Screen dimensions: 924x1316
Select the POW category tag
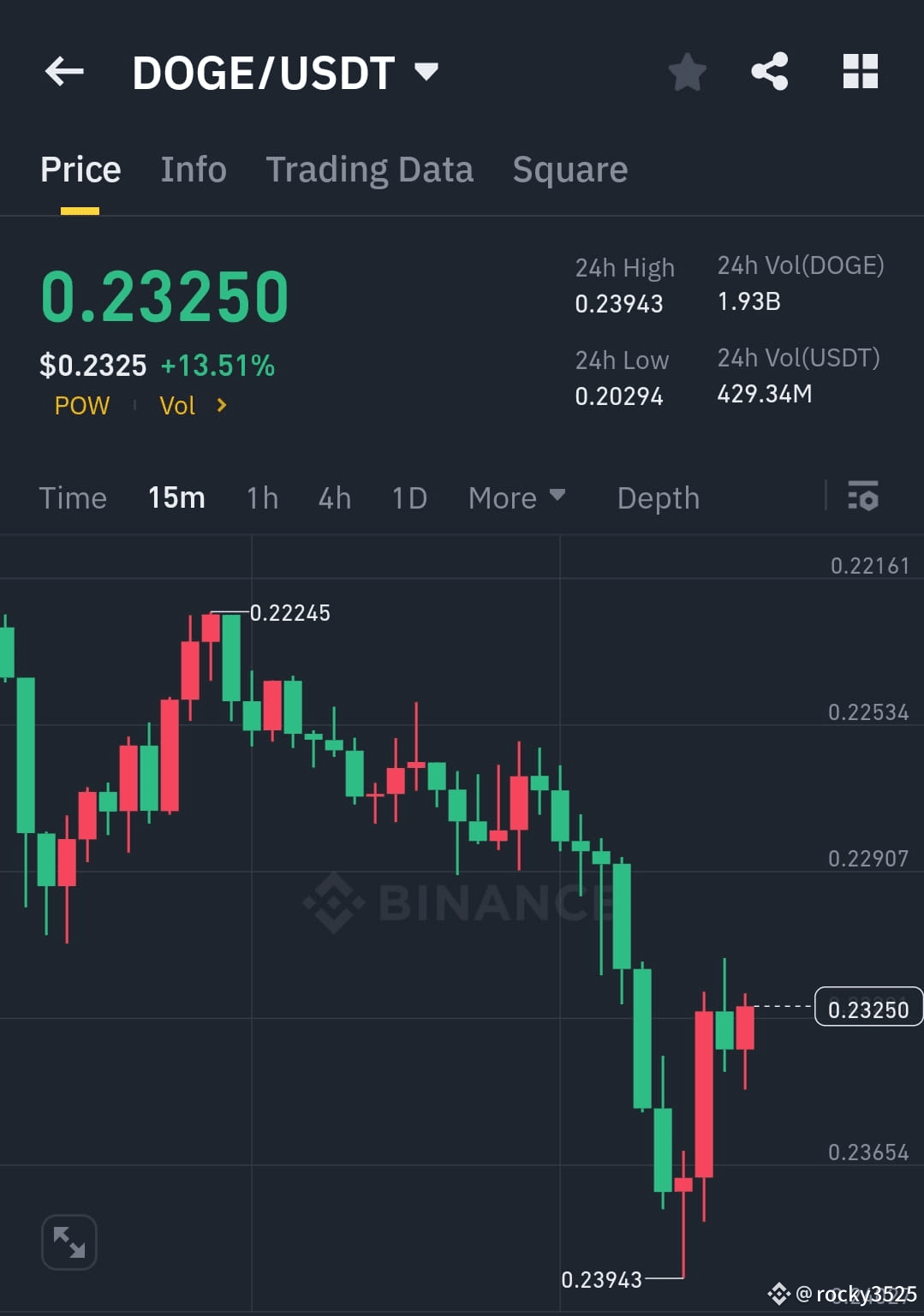click(x=81, y=406)
